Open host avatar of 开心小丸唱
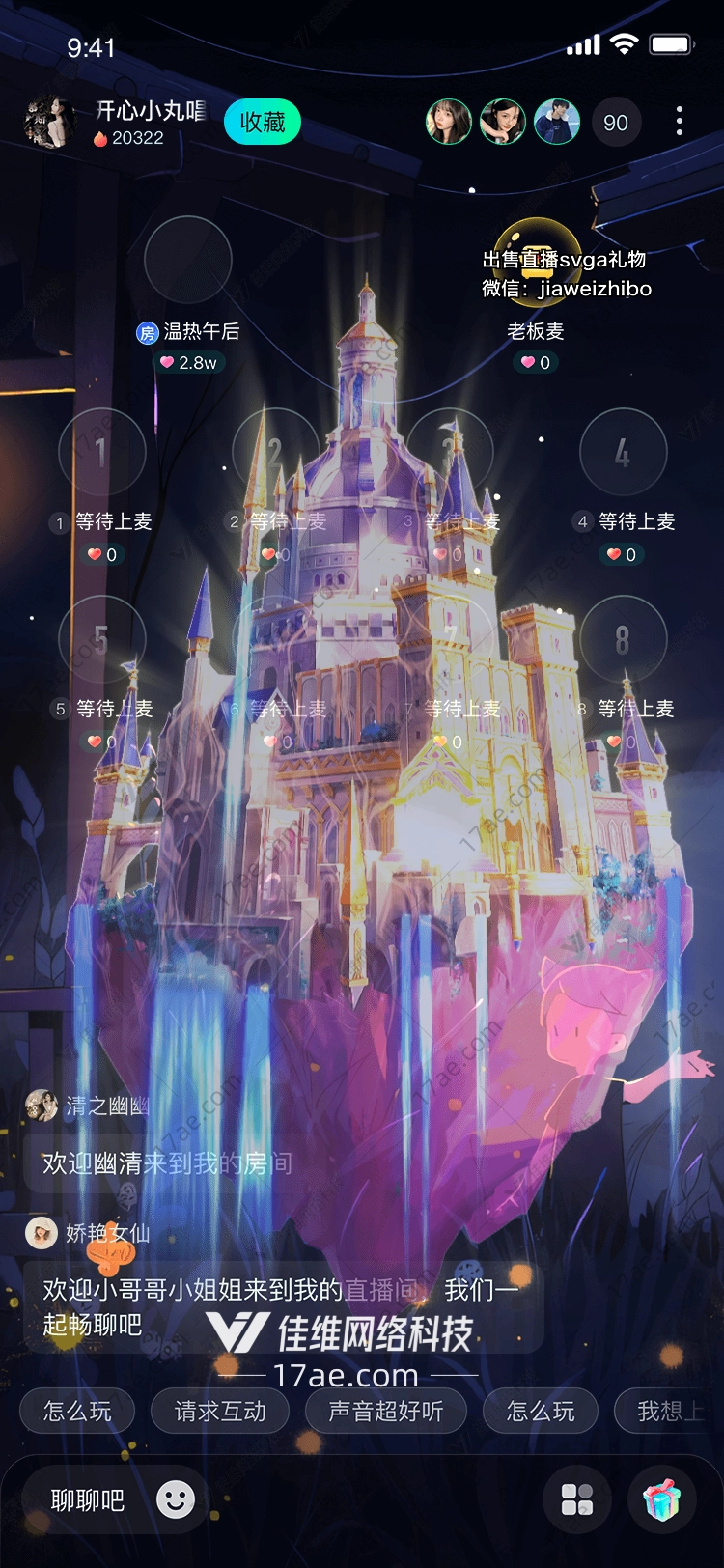The image size is (724, 1568). (48, 122)
